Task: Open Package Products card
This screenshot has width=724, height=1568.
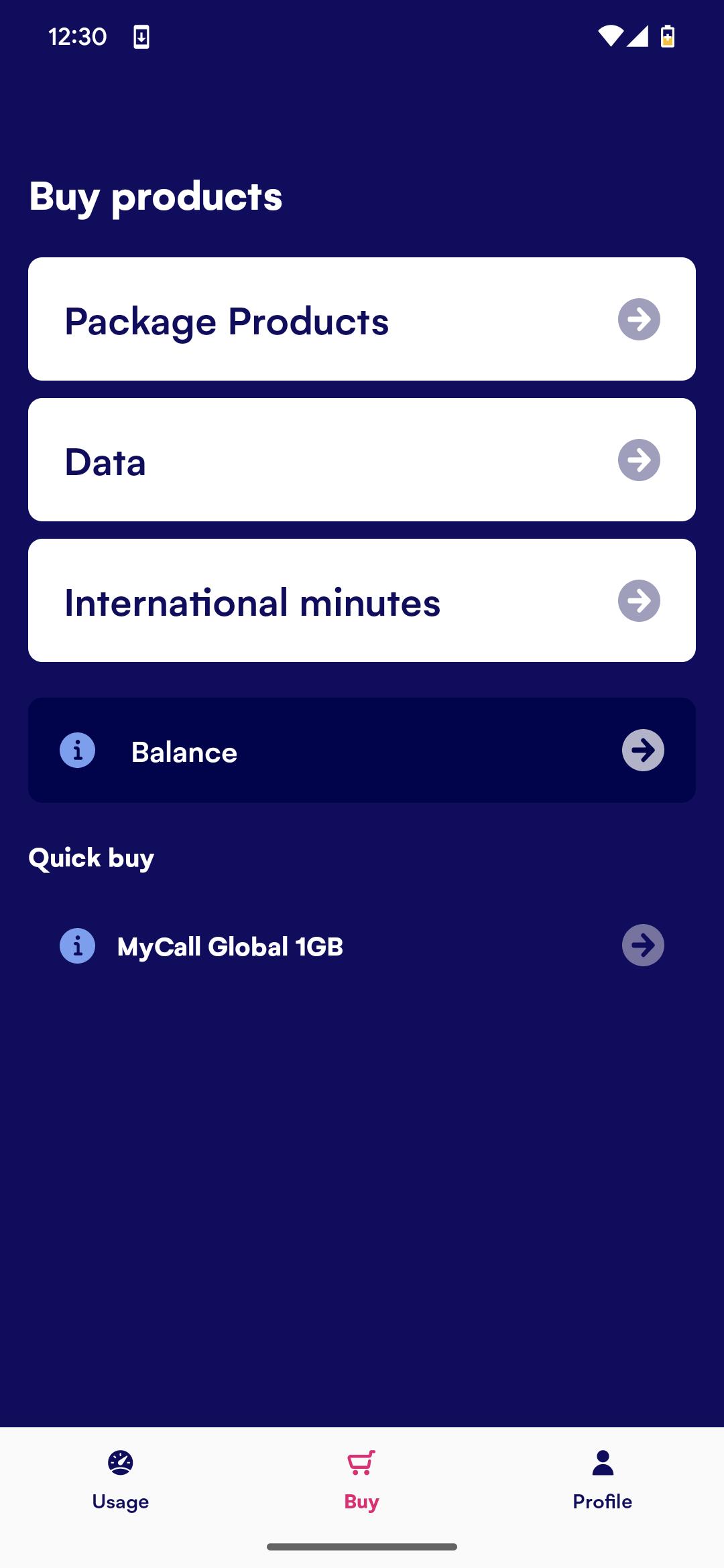Action: 362,319
